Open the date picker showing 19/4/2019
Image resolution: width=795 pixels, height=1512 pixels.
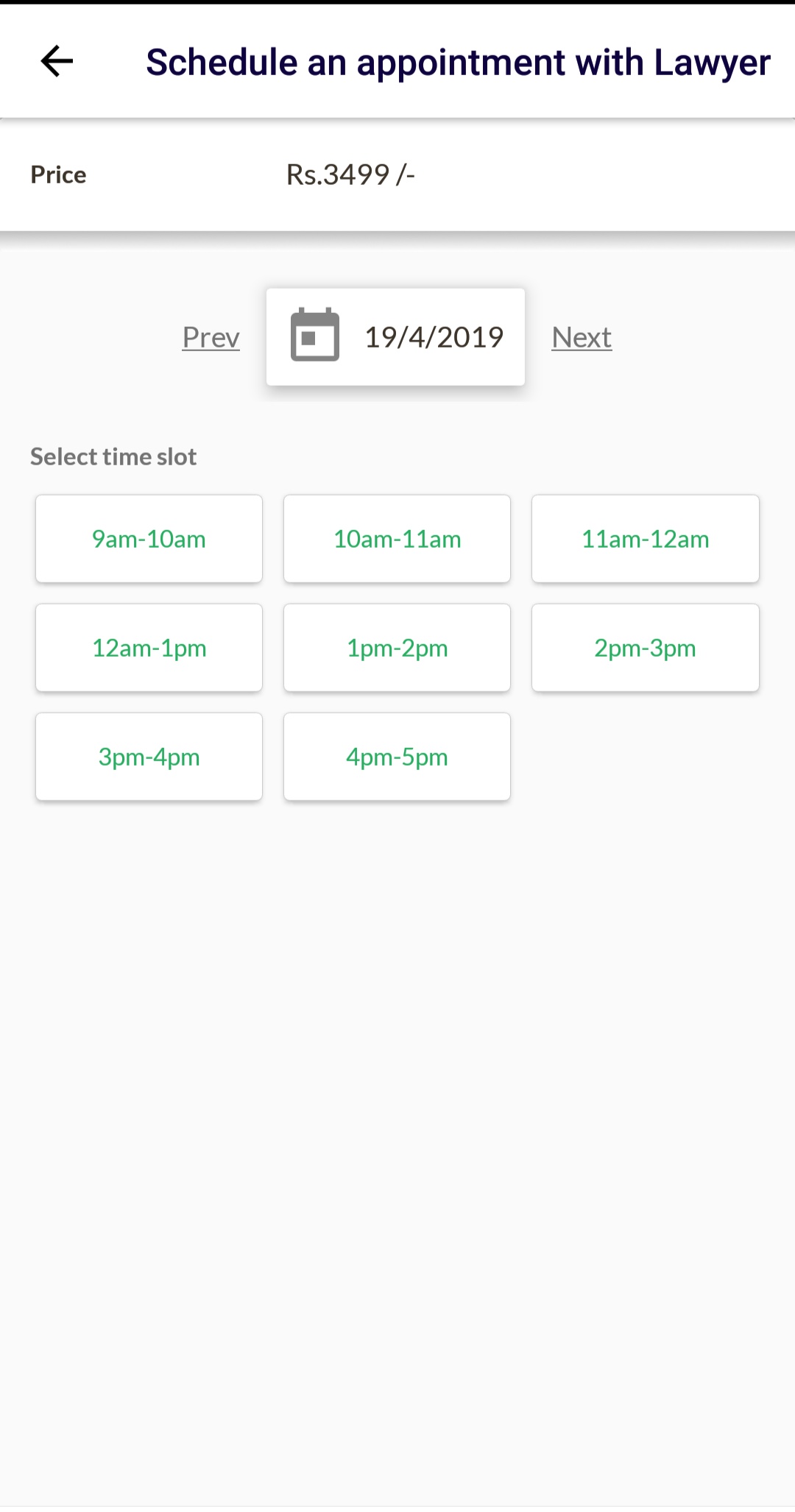click(x=395, y=337)
